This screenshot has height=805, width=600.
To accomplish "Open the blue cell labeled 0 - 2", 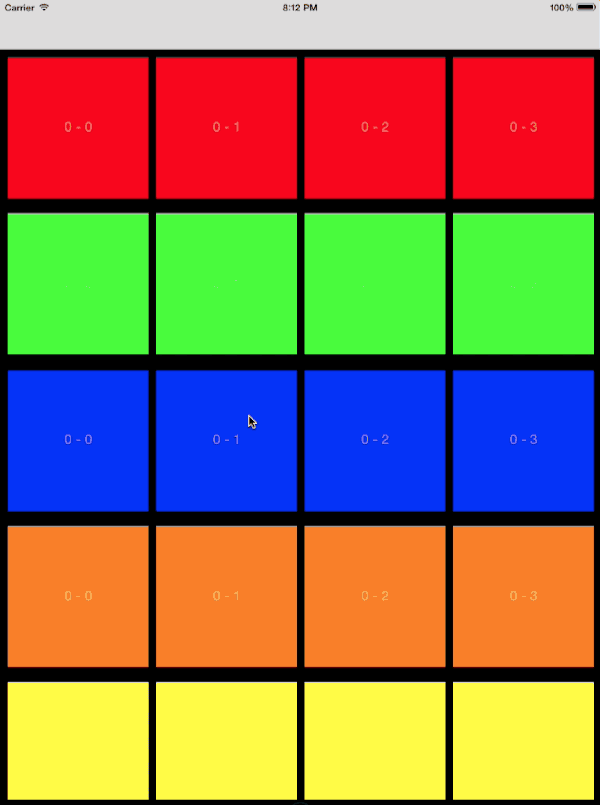I will point(375,440).
